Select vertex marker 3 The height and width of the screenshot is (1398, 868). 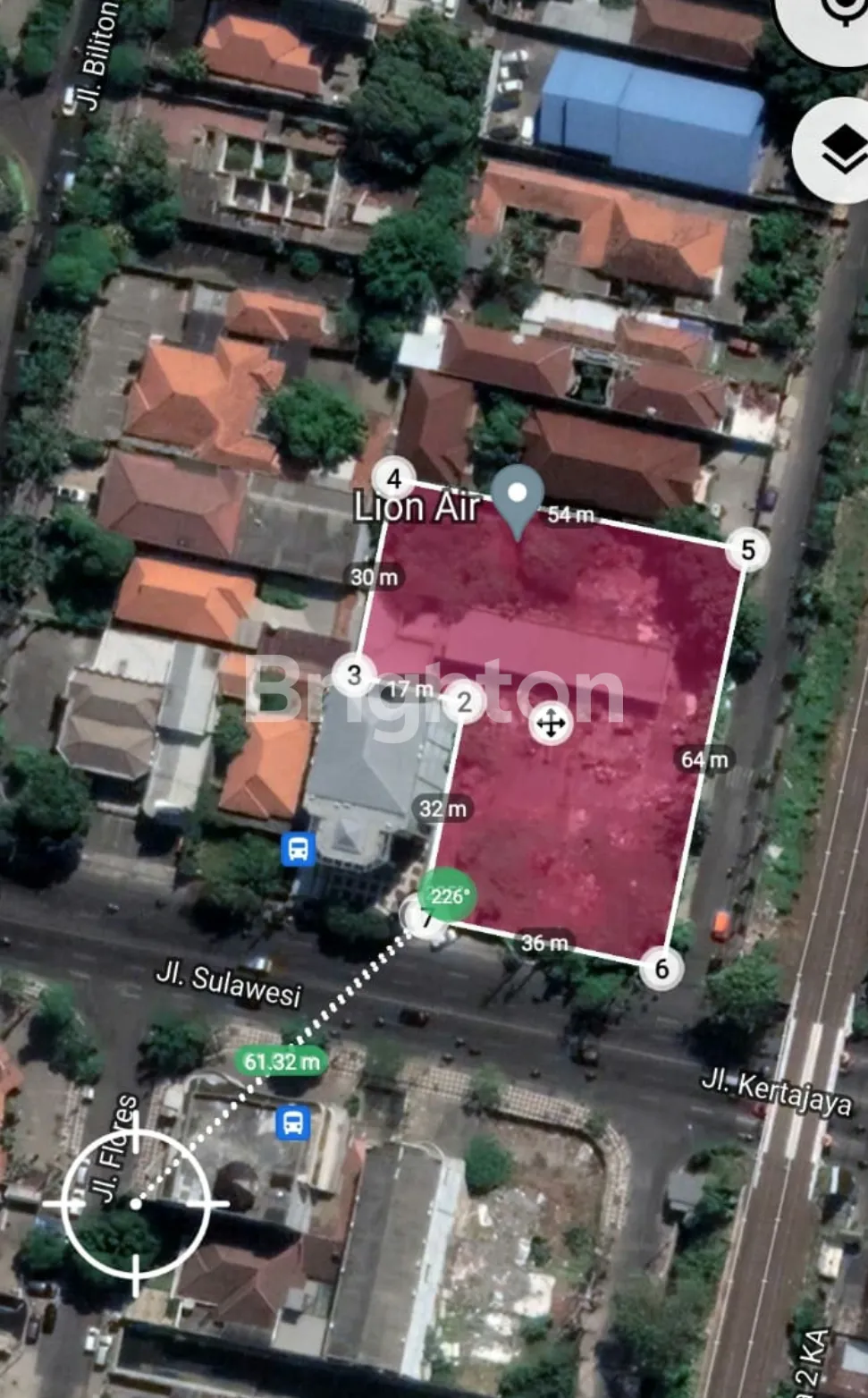pyautogui.click(x=354, y=674)
